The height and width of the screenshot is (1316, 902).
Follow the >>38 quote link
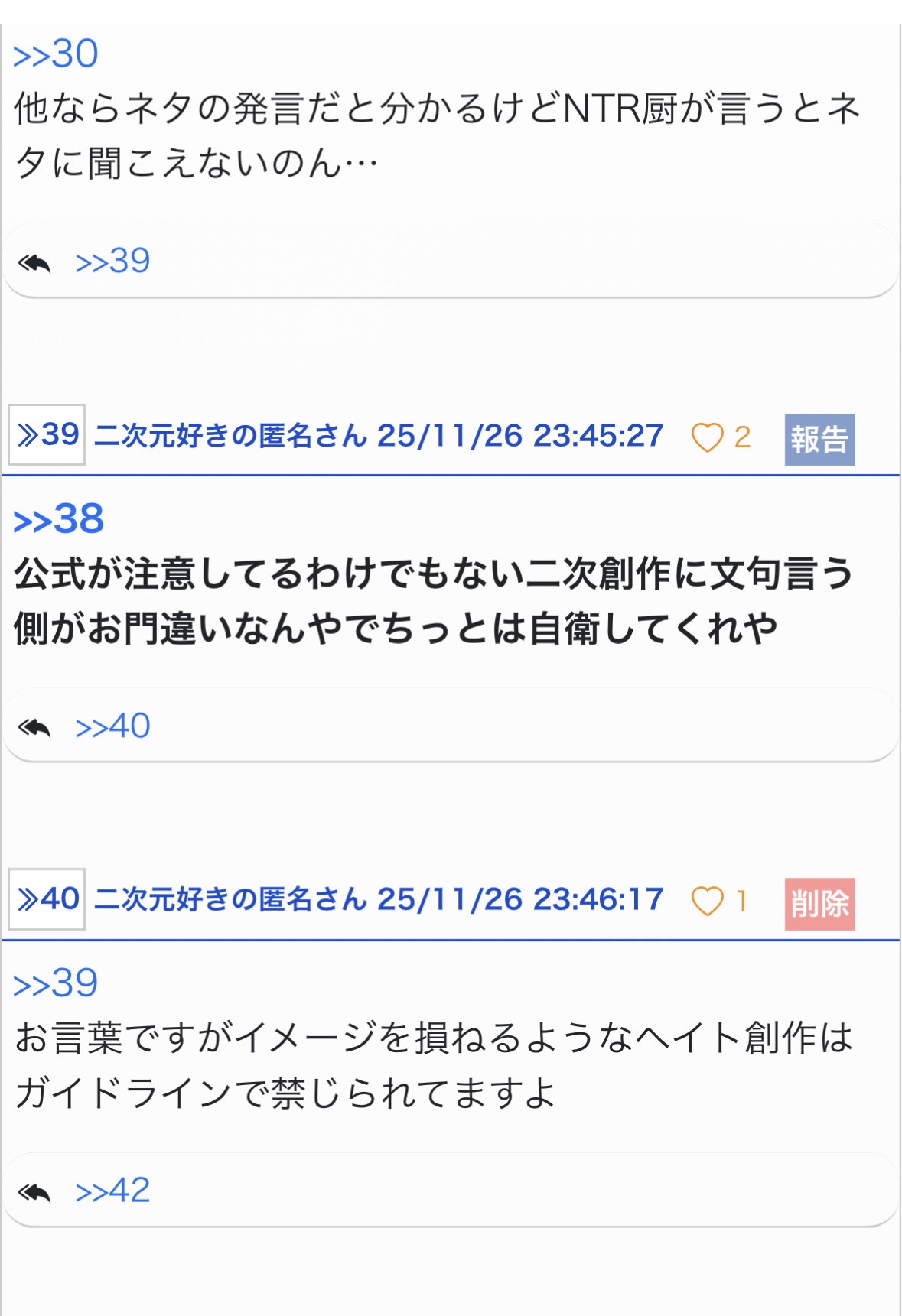coord(58,520)
